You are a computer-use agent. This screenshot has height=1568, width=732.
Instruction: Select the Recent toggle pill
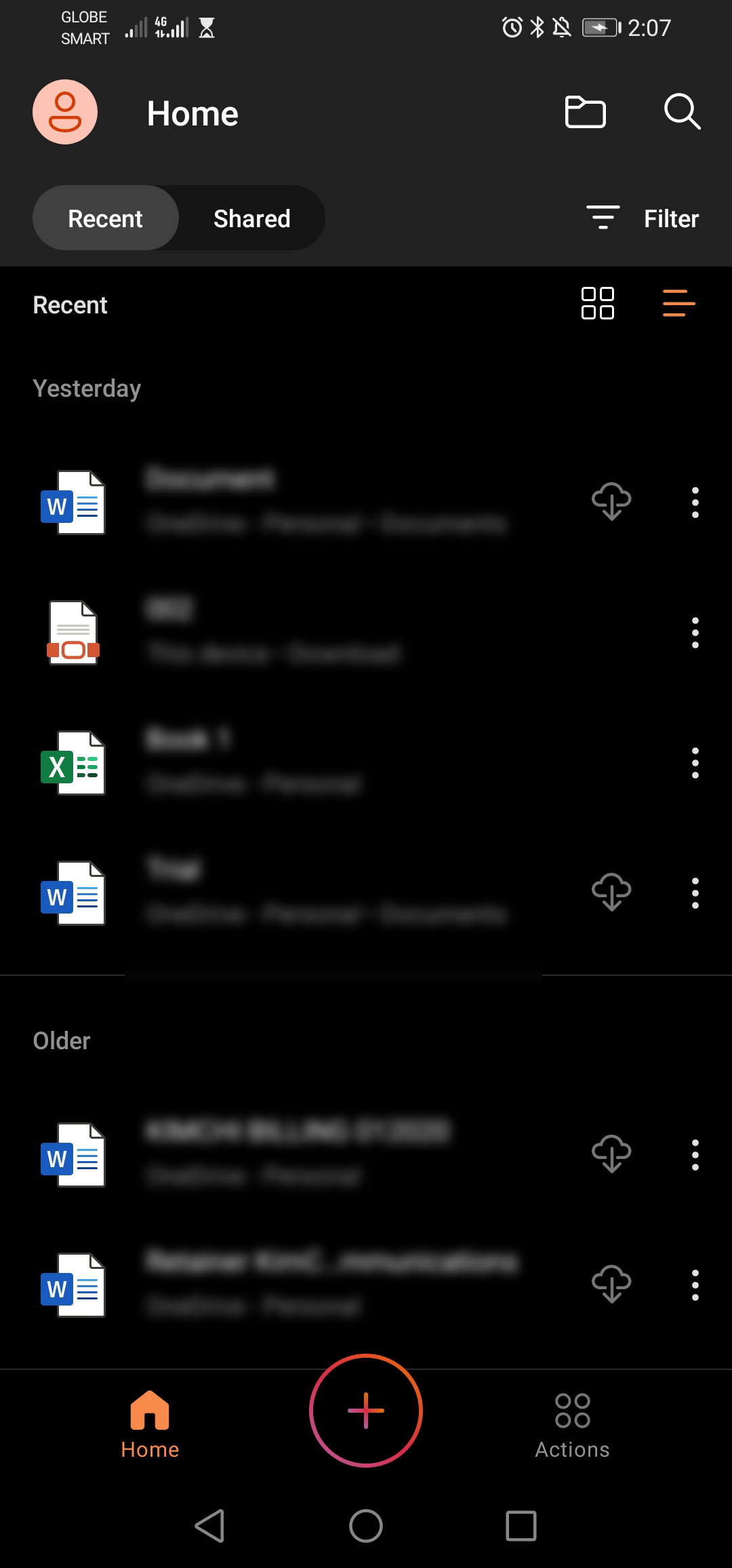106,218
